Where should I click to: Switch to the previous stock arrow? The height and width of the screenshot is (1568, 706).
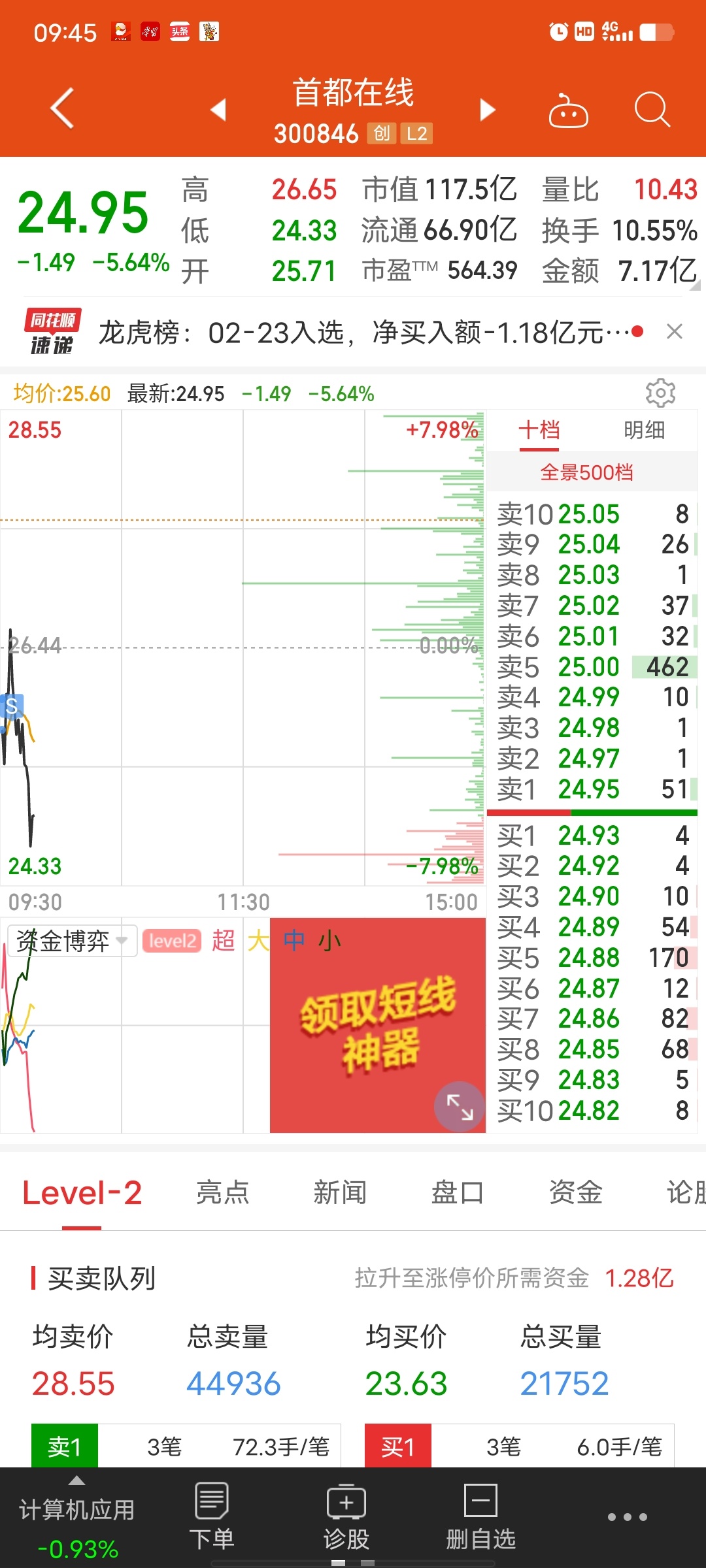pyautogui.click(x=218, y=109)
